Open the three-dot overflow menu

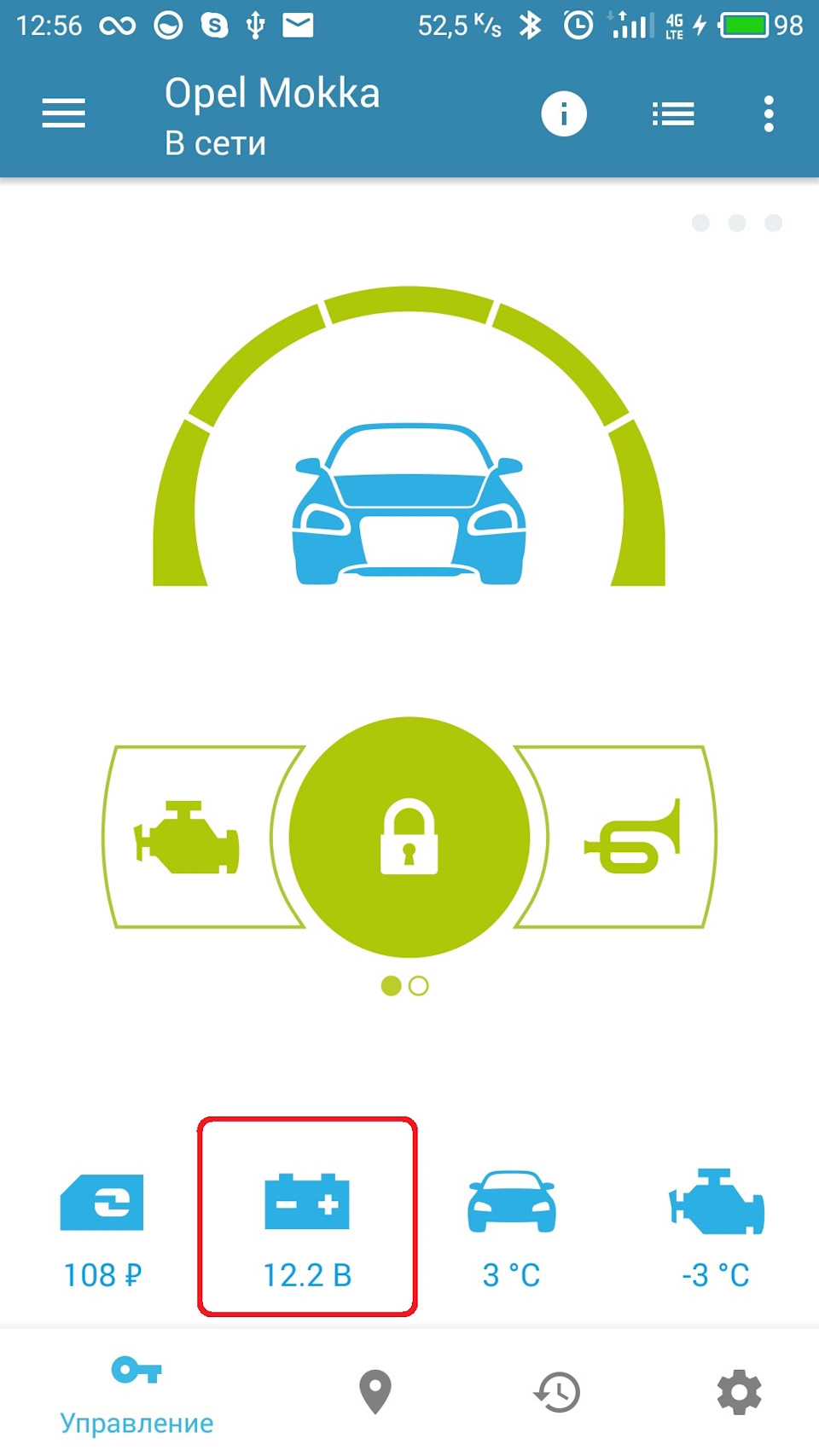tap(769, 113)
